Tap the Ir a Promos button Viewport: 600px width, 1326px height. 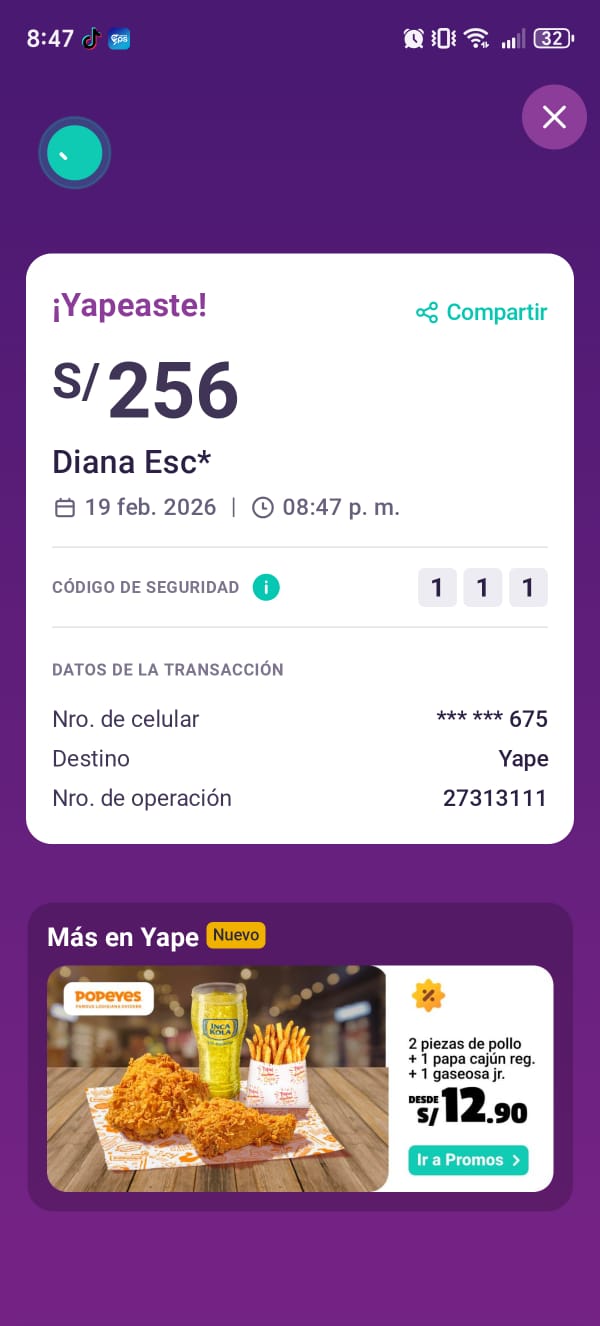[468, 1160]
